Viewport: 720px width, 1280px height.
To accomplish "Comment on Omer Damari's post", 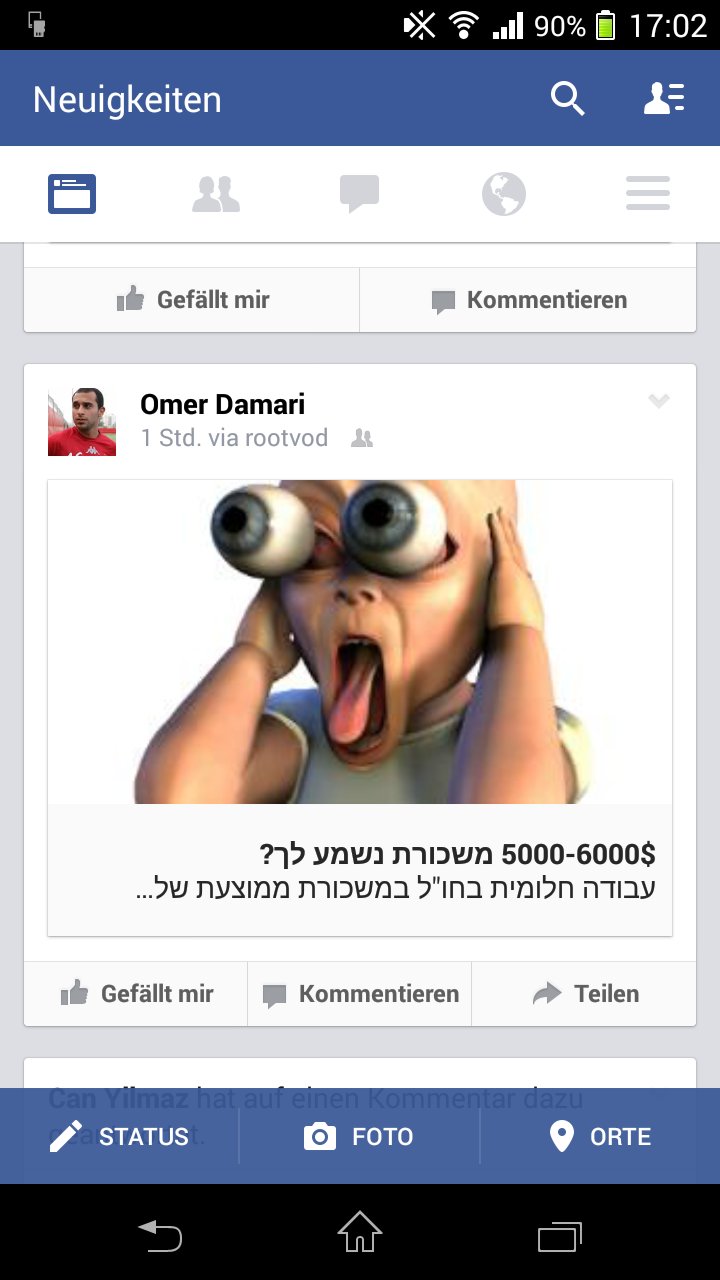I will [360, 994].
